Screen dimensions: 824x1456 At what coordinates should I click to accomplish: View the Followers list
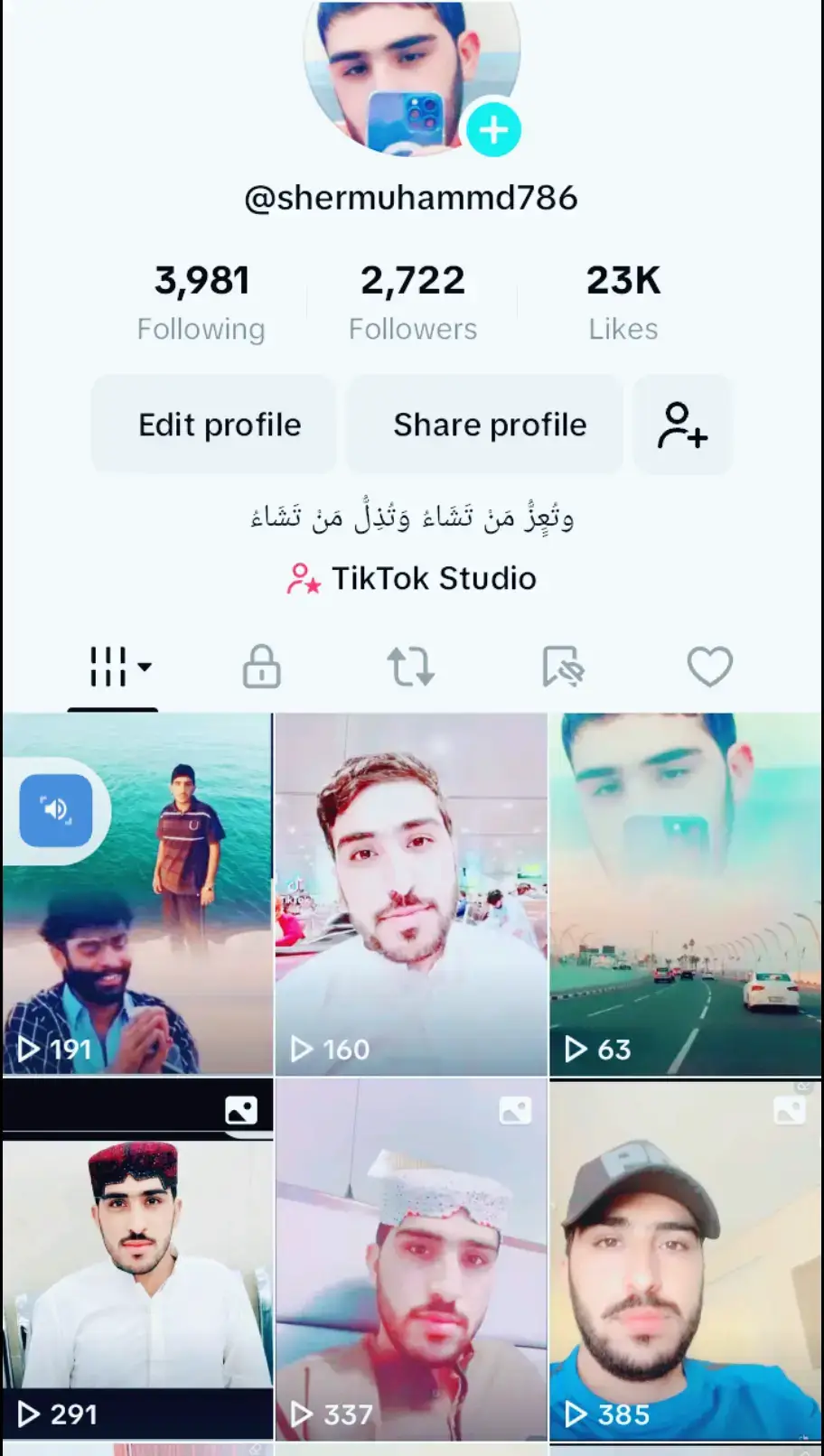click(x=413, y=303)
